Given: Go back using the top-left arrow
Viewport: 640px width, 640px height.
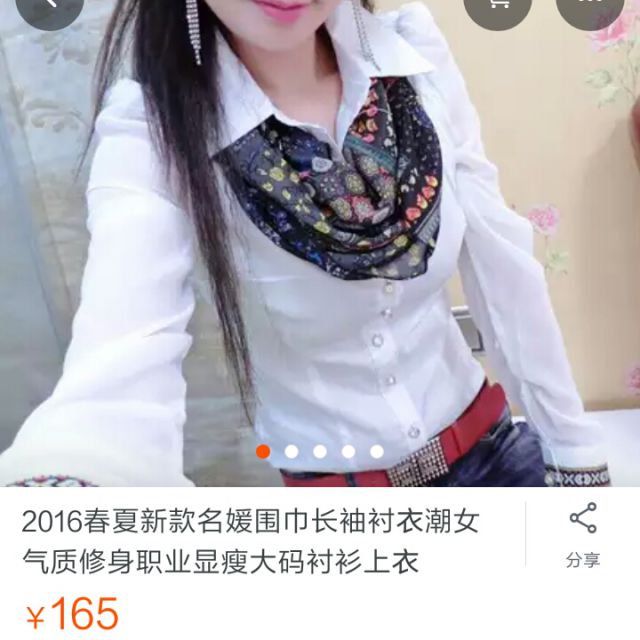Looking at the screenshot, I should (x=48, y=7).
